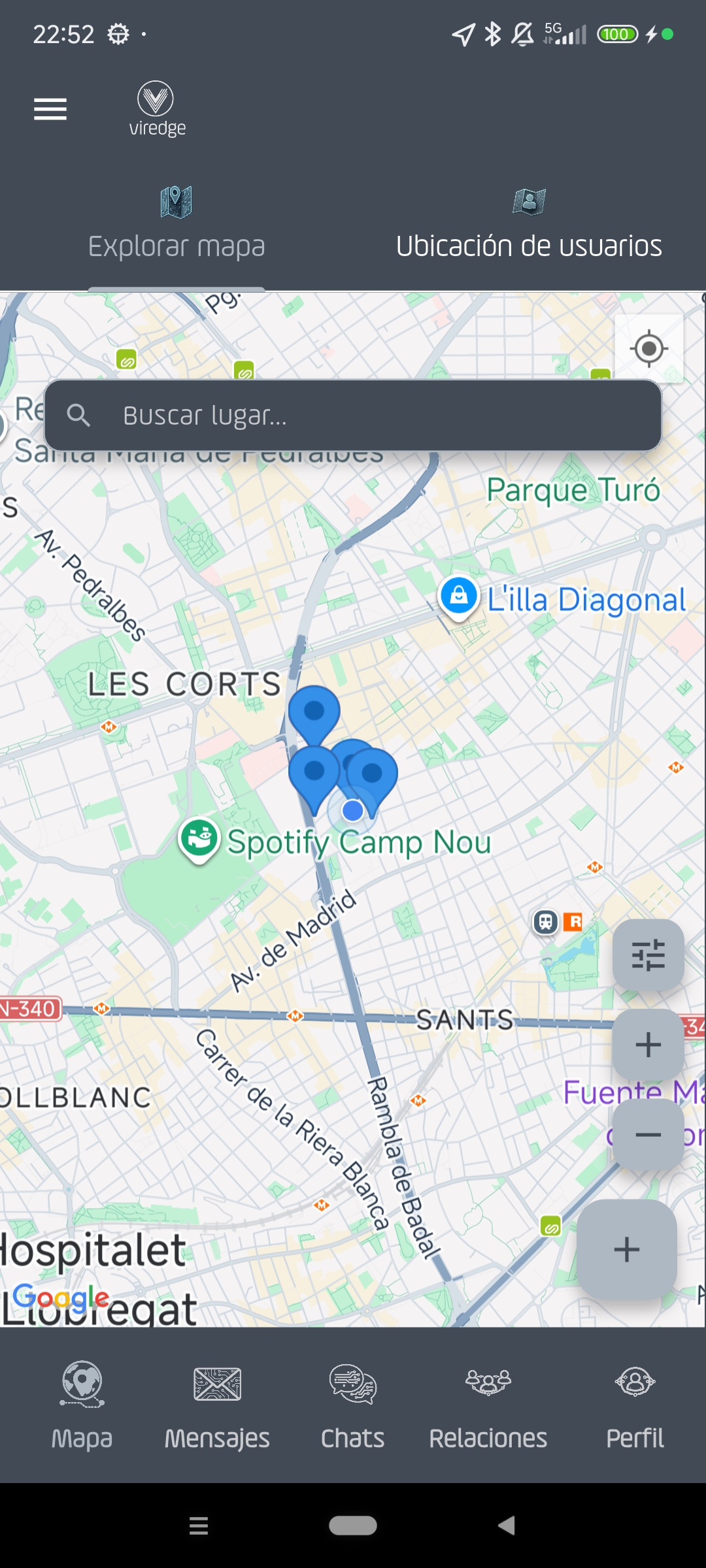Select the Spotify Camp Nou map marker
Screen dimensions: 706x1568
pos(199,838)
